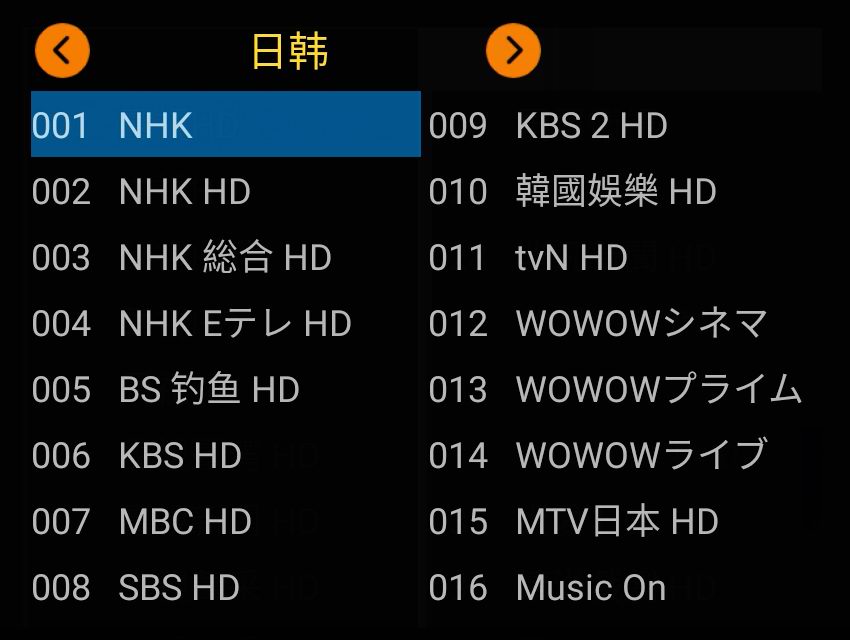The height and width of the screenshot is (640, 850).
Task: Open channel 008 SBS HD
Action: (x=225, y=587)
